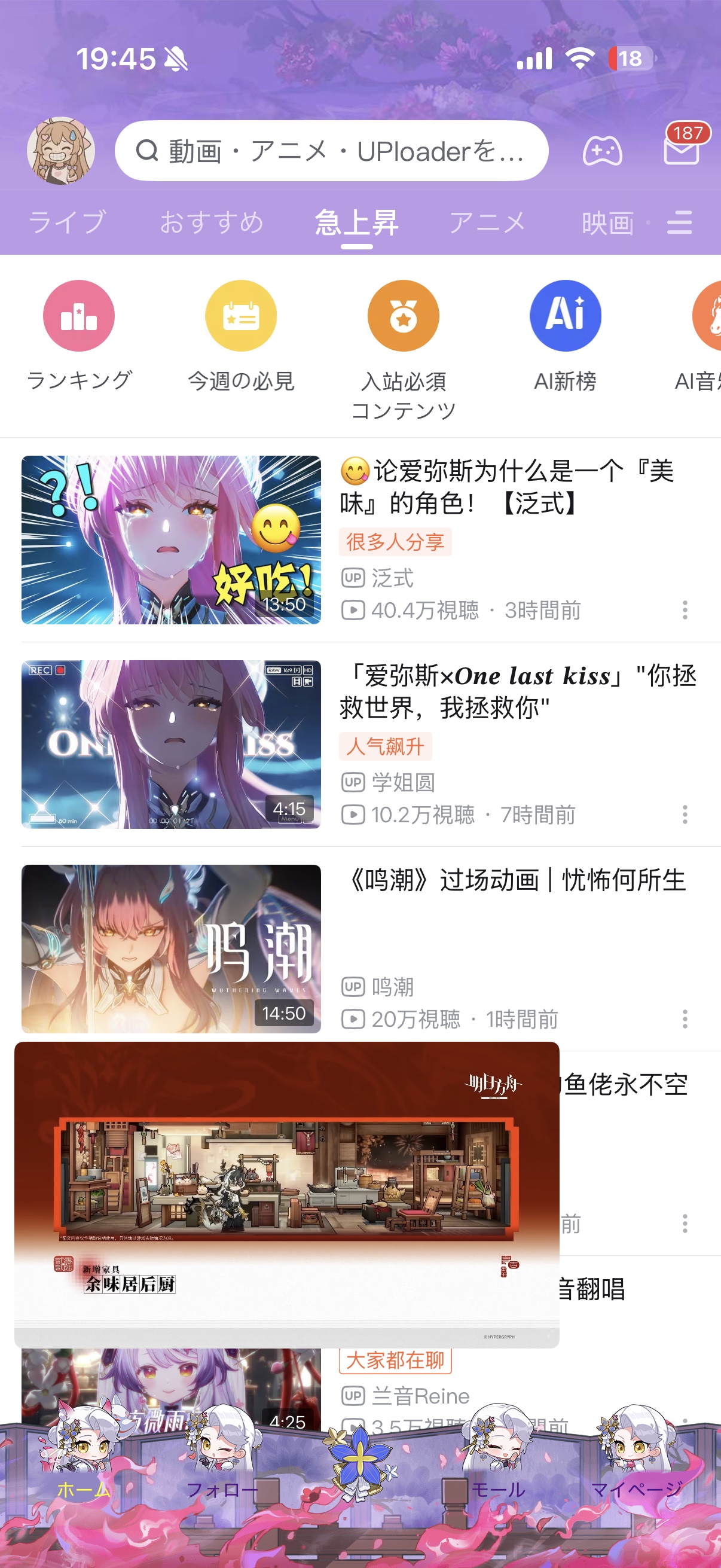Open the game center controller icon

coord(603,151)
